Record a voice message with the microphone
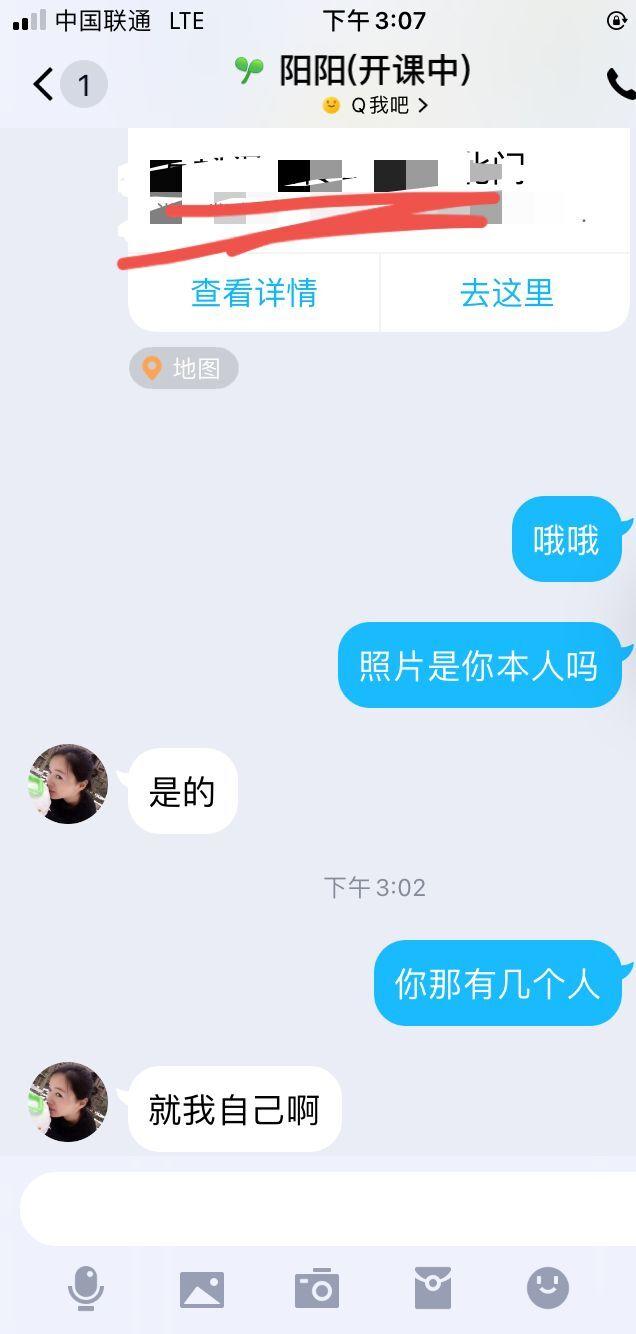636x1334 pixels. tap(86, 1288)
